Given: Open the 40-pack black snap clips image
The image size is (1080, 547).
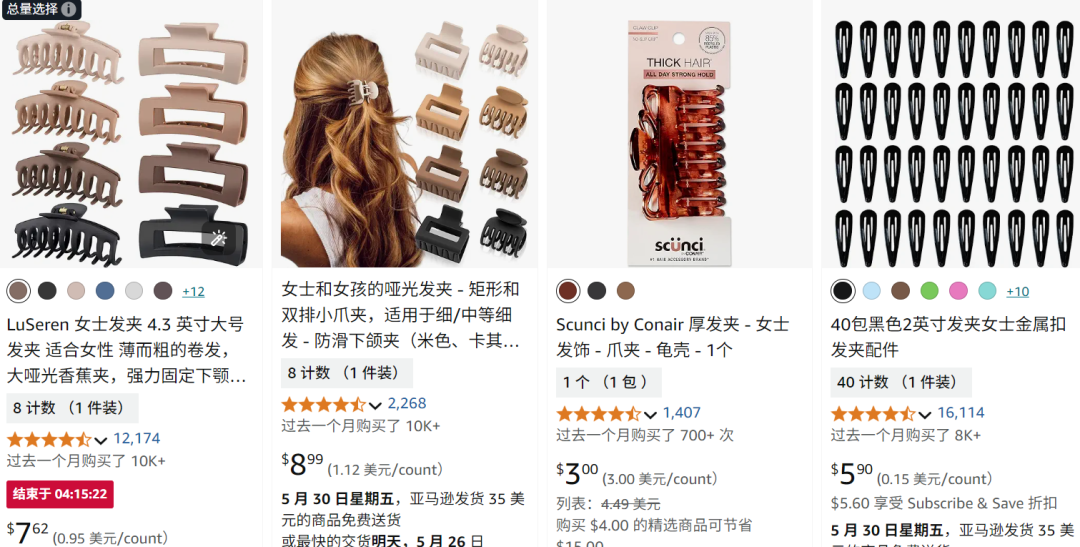Looking at the screenshot, I should click(952, 140).
